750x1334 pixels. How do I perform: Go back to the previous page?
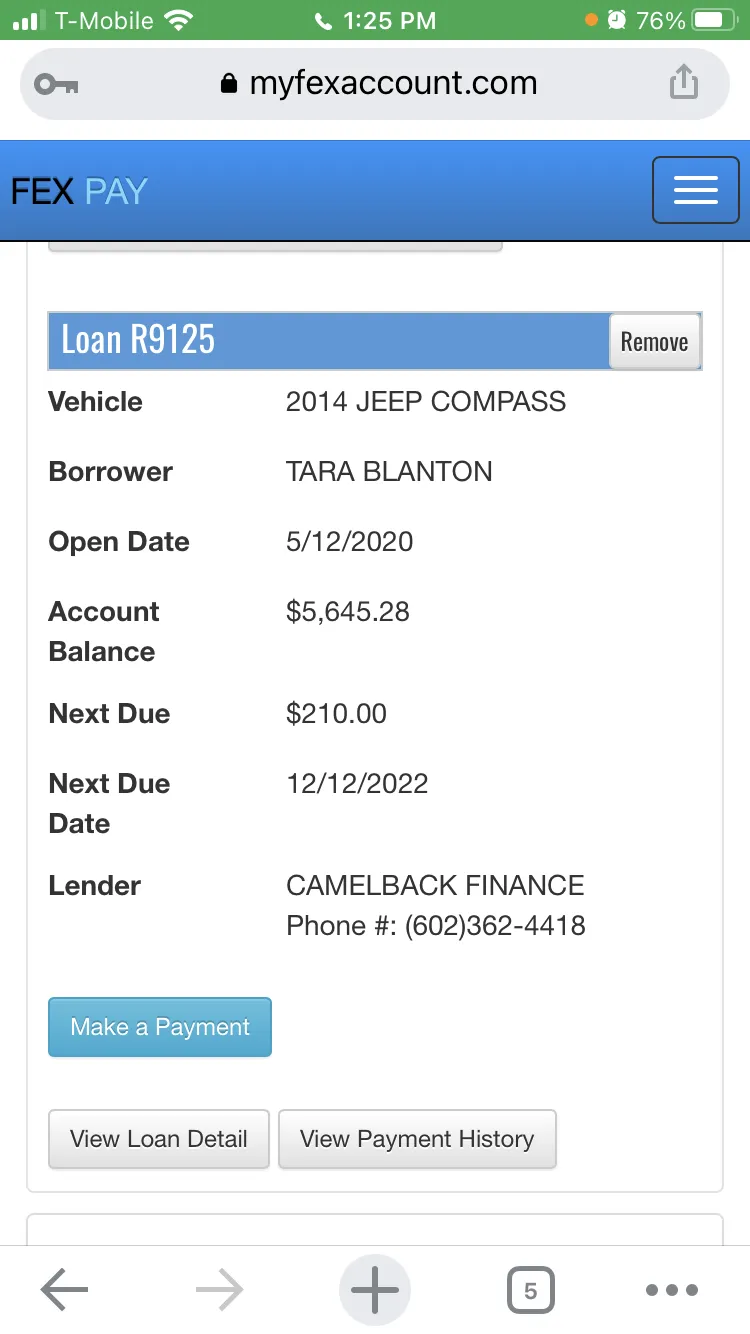point(65,1290)
